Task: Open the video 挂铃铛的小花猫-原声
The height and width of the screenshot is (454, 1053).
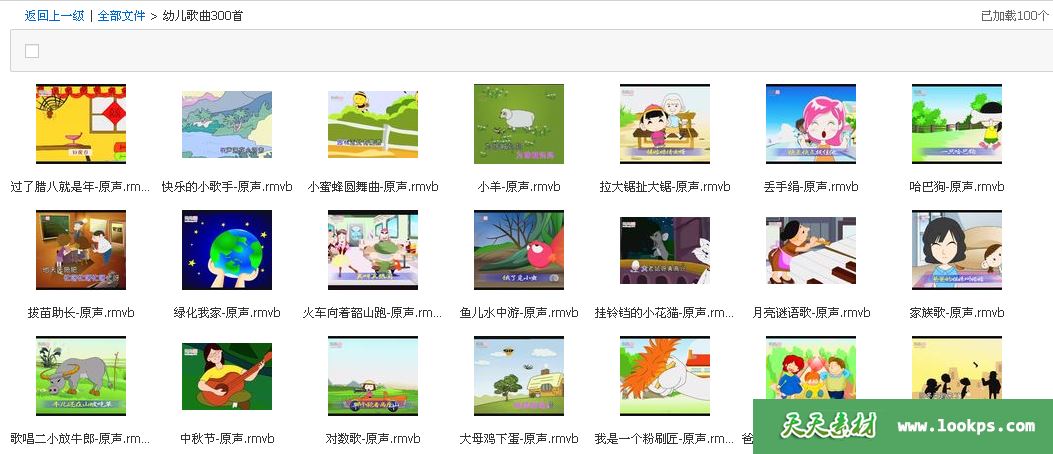Action: [x=665, y=250]
